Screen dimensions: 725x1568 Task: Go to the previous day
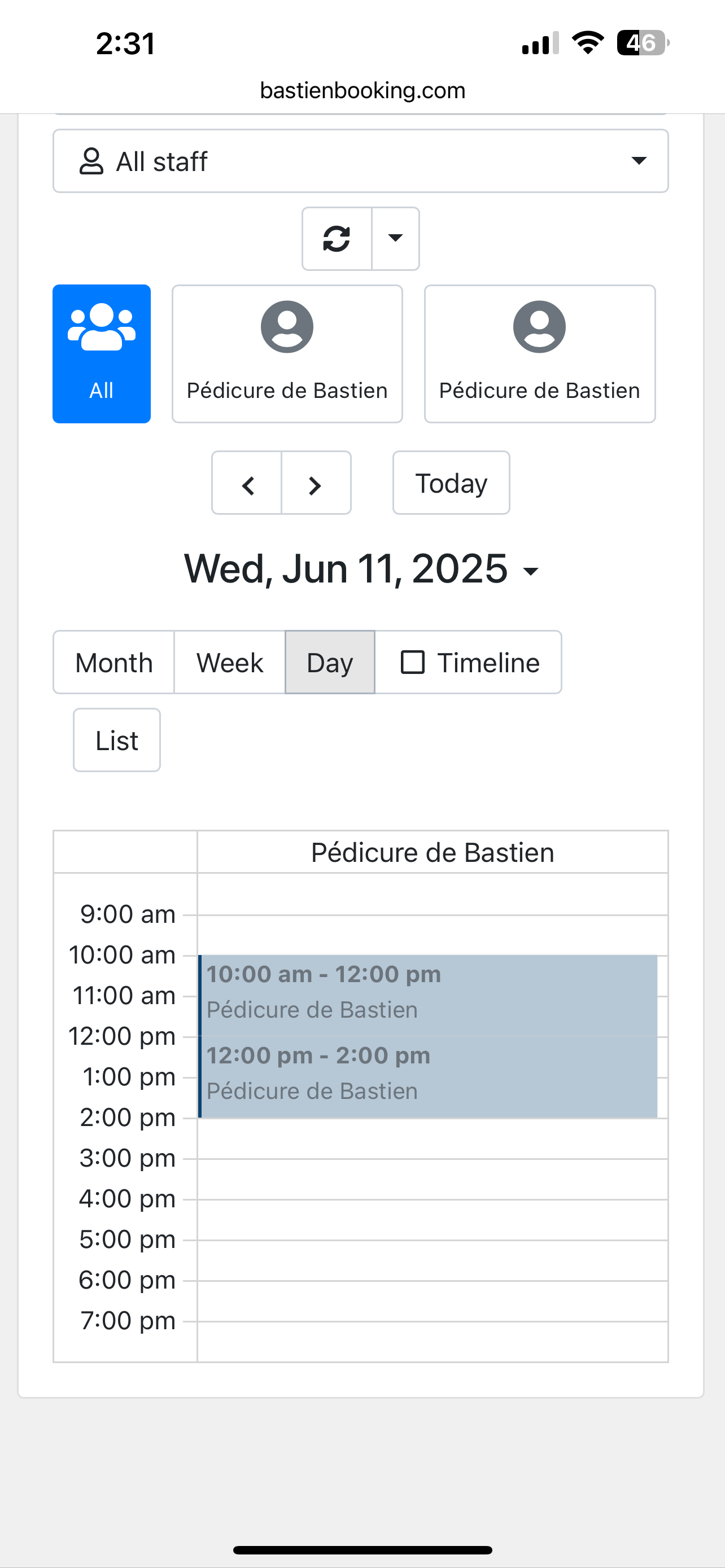click(247, 483)
